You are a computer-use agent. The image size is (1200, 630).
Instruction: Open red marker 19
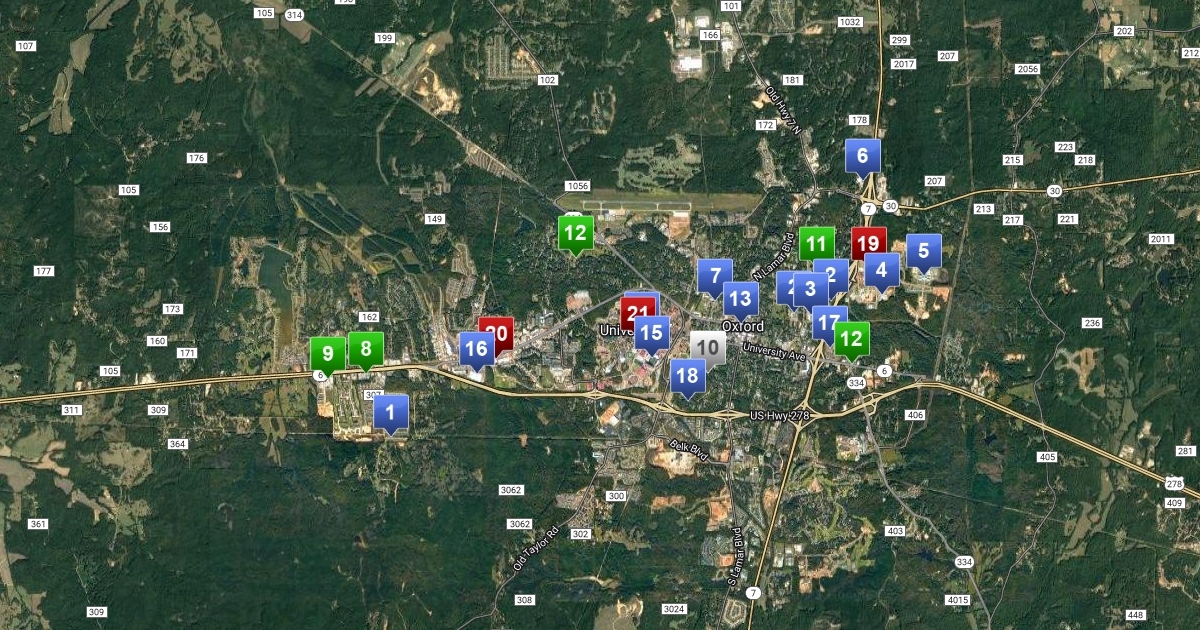tap(868, 243)
